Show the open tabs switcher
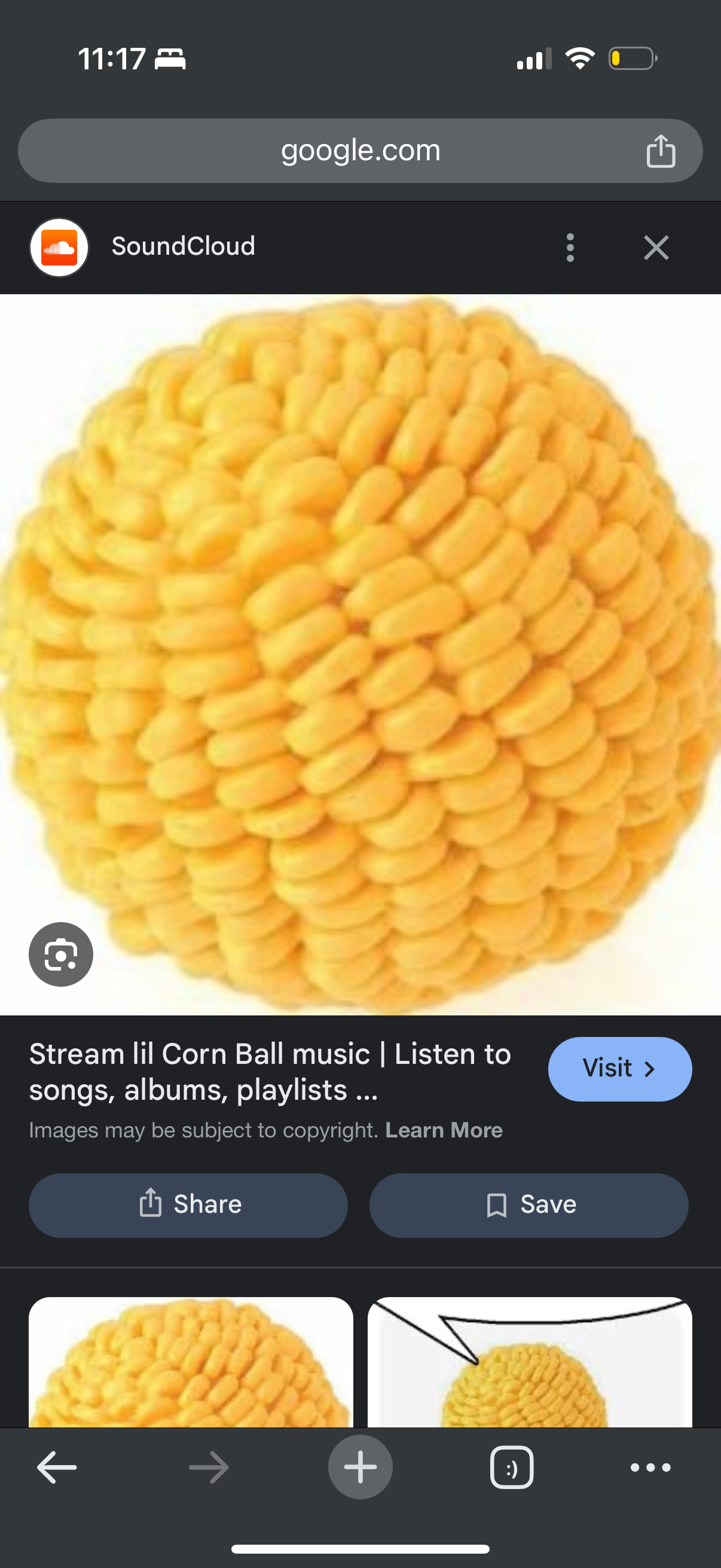 (512, 1468)
